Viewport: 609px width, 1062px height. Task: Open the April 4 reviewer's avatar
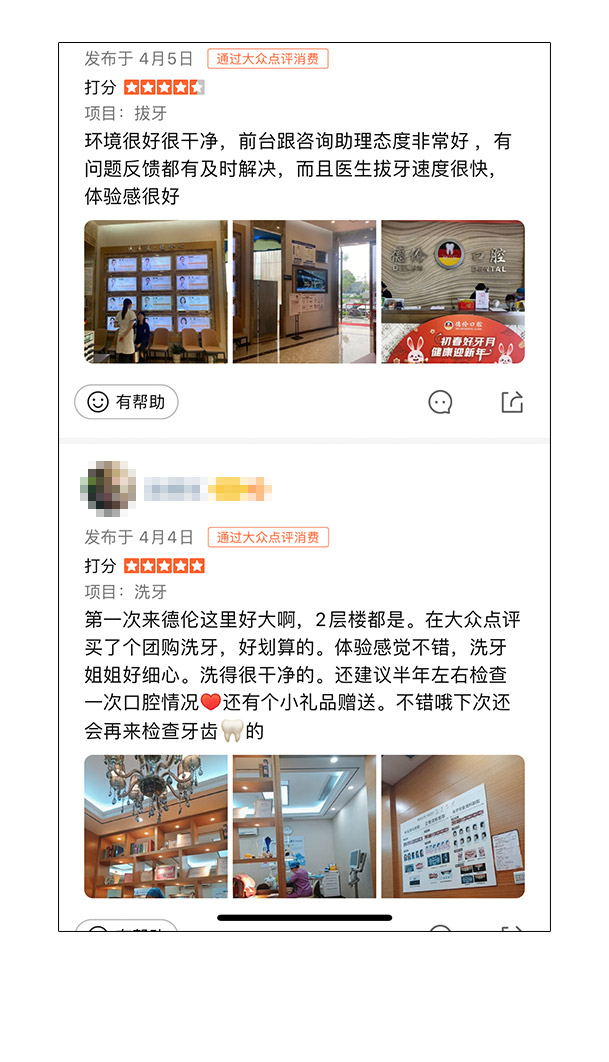click(x=108, y=488)
